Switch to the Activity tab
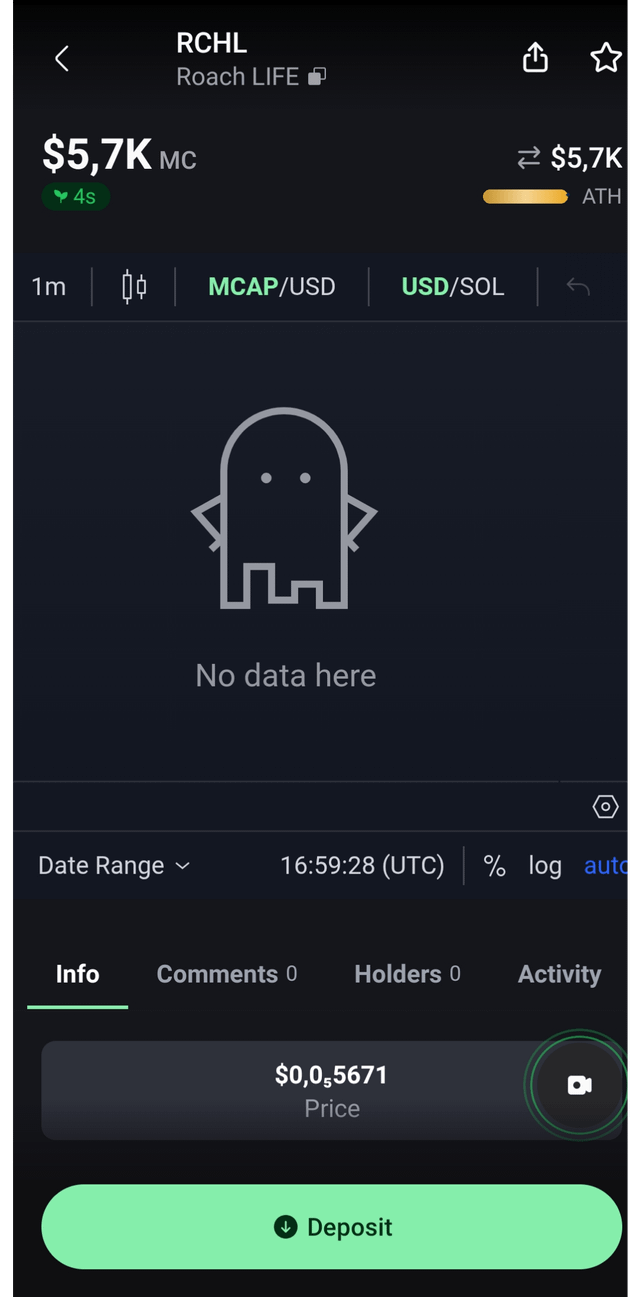 [x=559, y=974]
